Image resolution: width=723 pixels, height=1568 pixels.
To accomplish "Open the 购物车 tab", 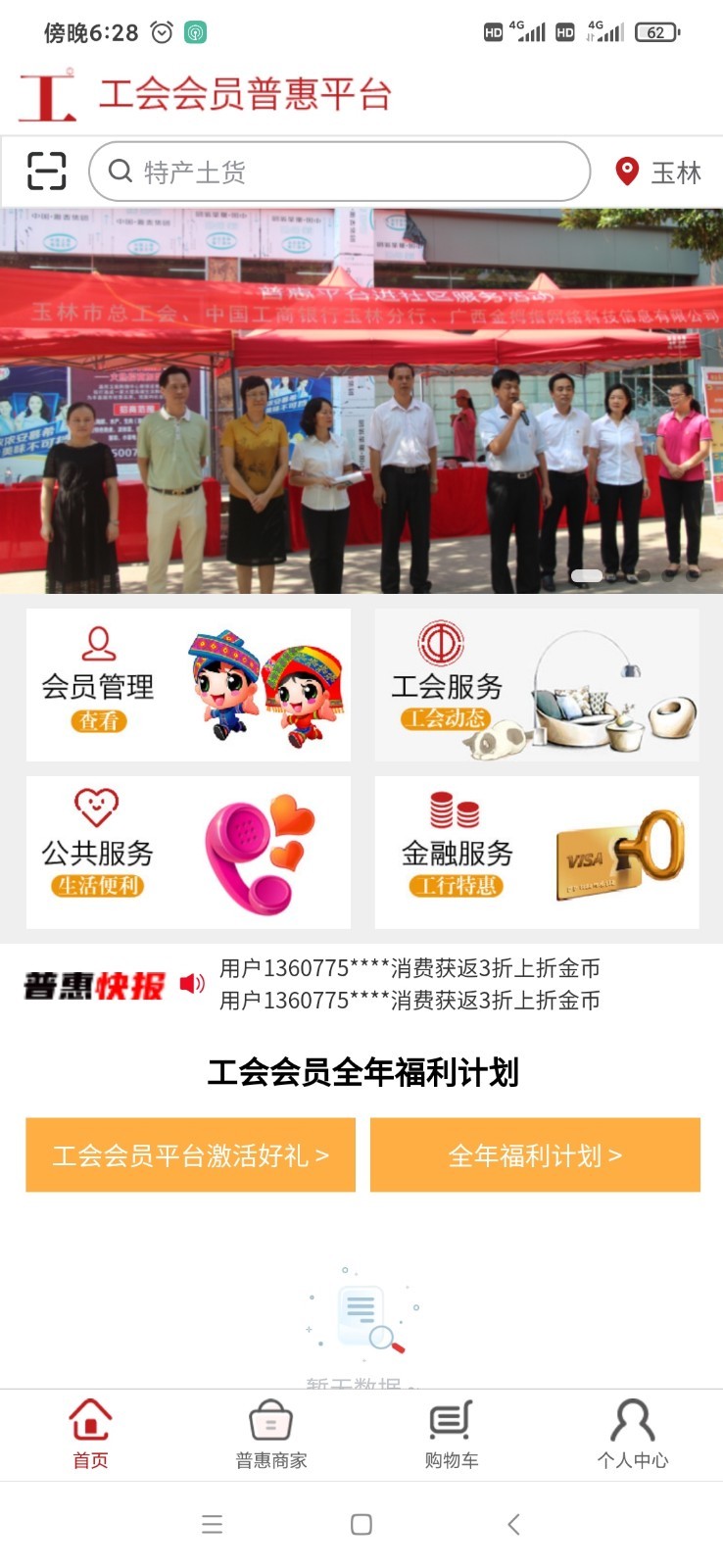I will pos(452,1434).
